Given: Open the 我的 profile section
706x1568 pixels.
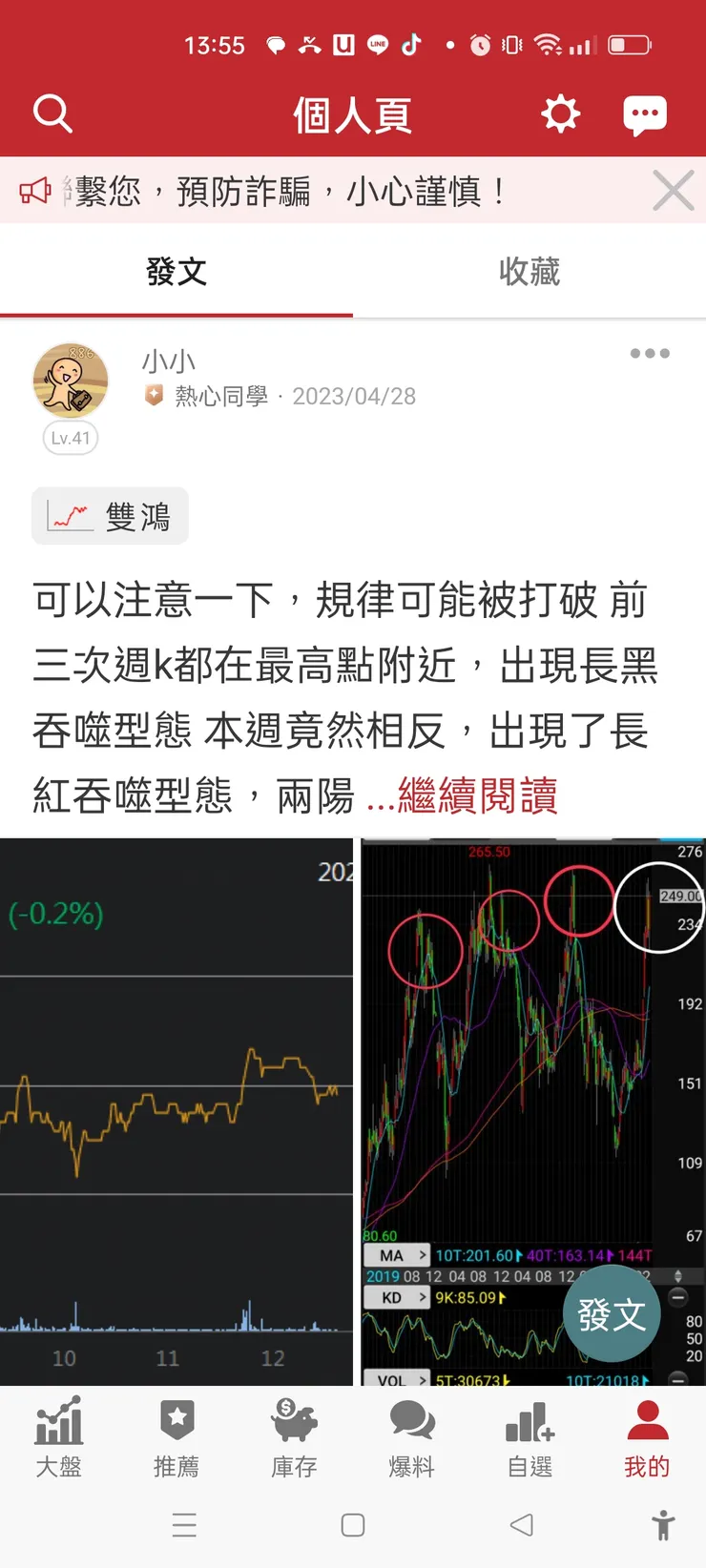Looking at the screenshot, I should (645, 1440).
